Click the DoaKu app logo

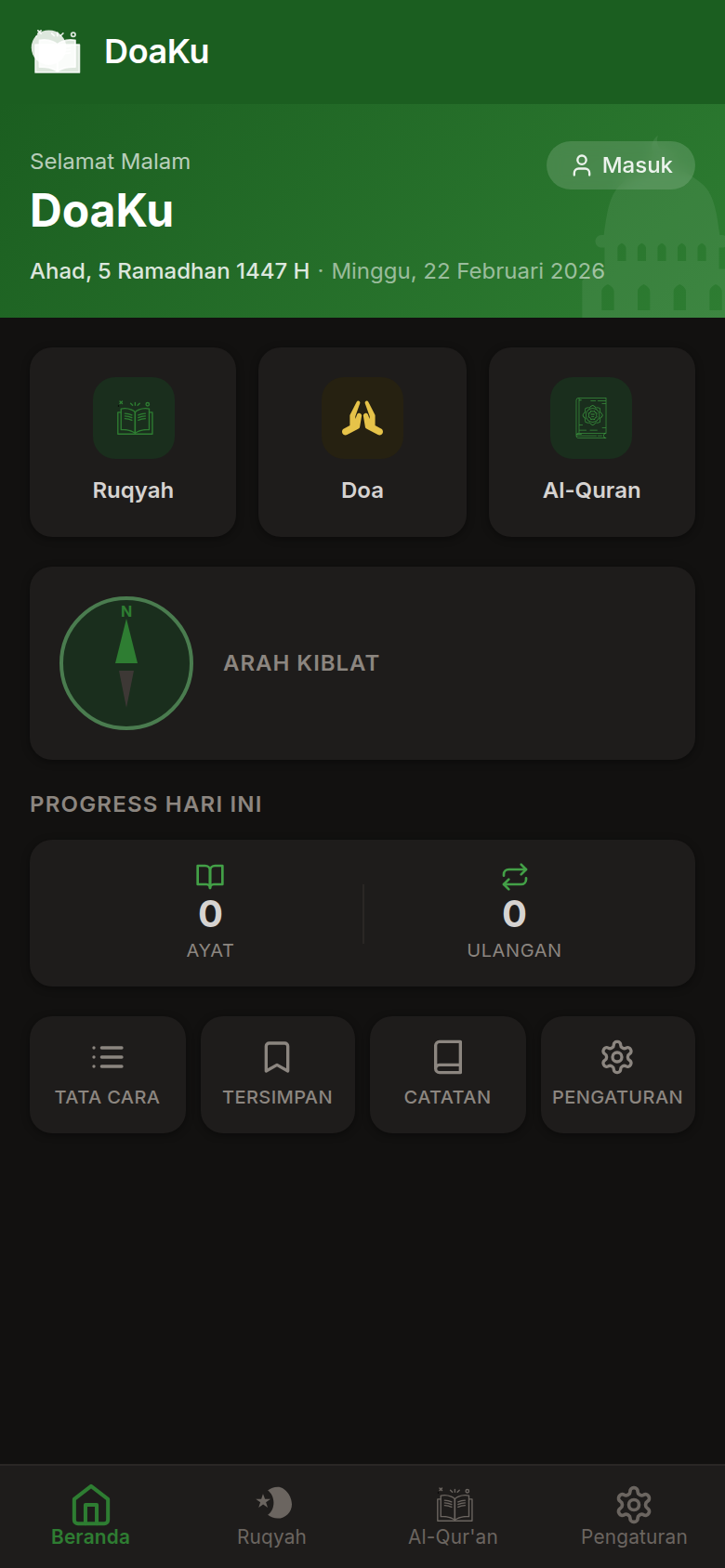58,51
